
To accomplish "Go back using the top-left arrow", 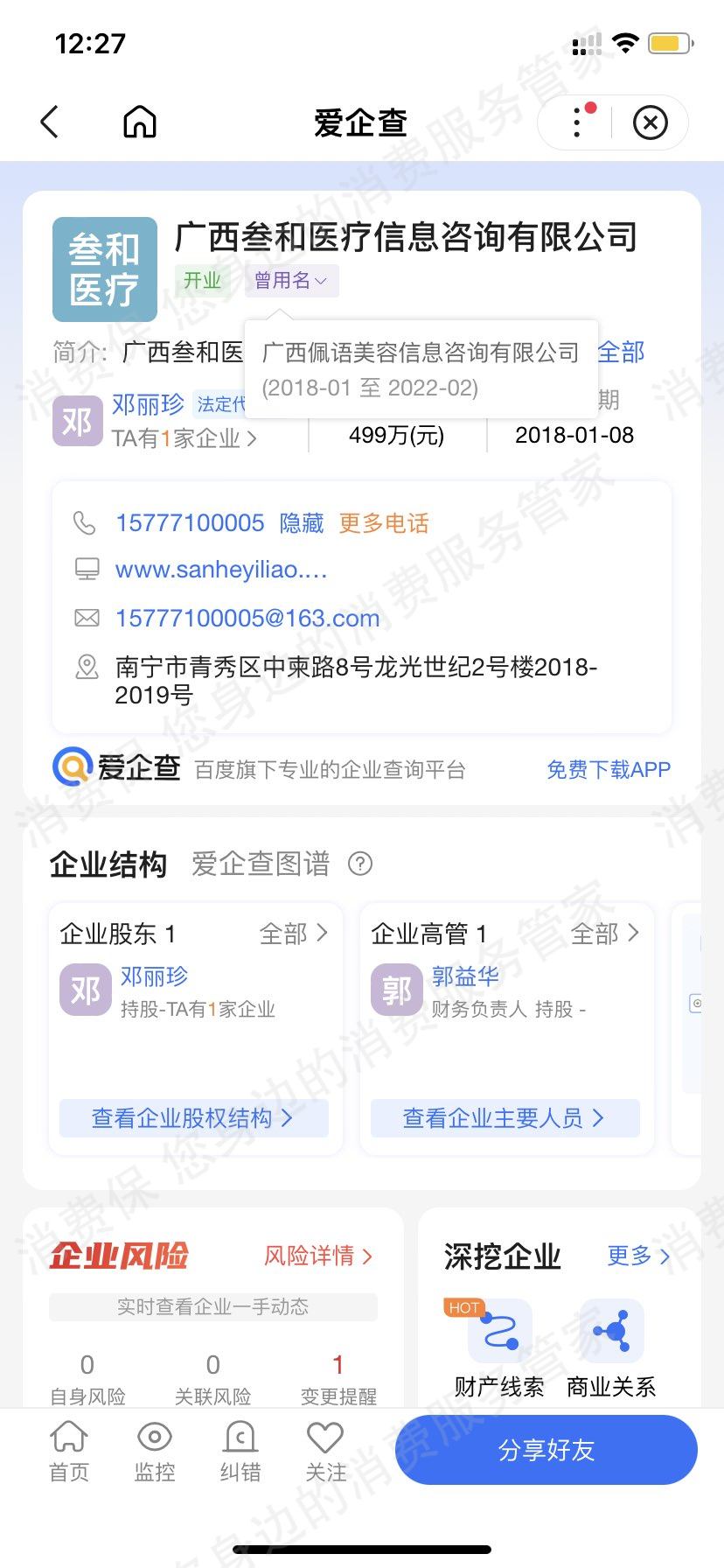I will [x=50, y=122].
